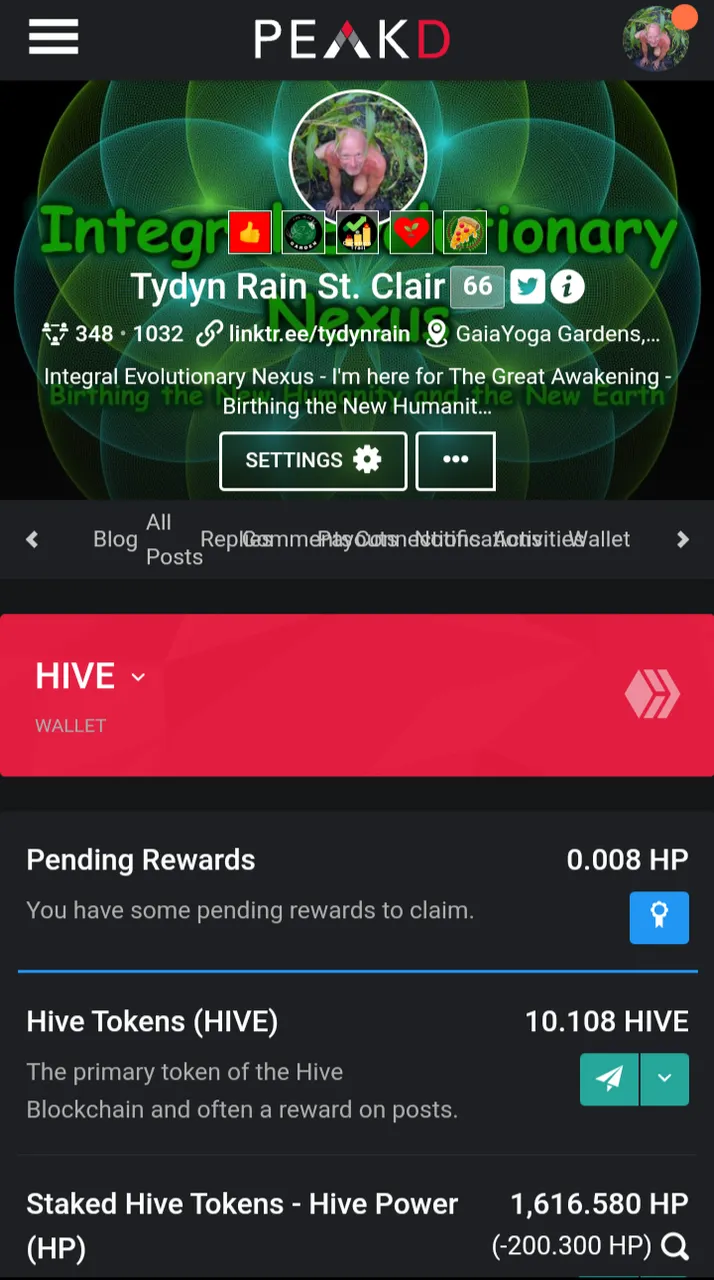Move tabs forward with the right arrow

click(683, 539)
